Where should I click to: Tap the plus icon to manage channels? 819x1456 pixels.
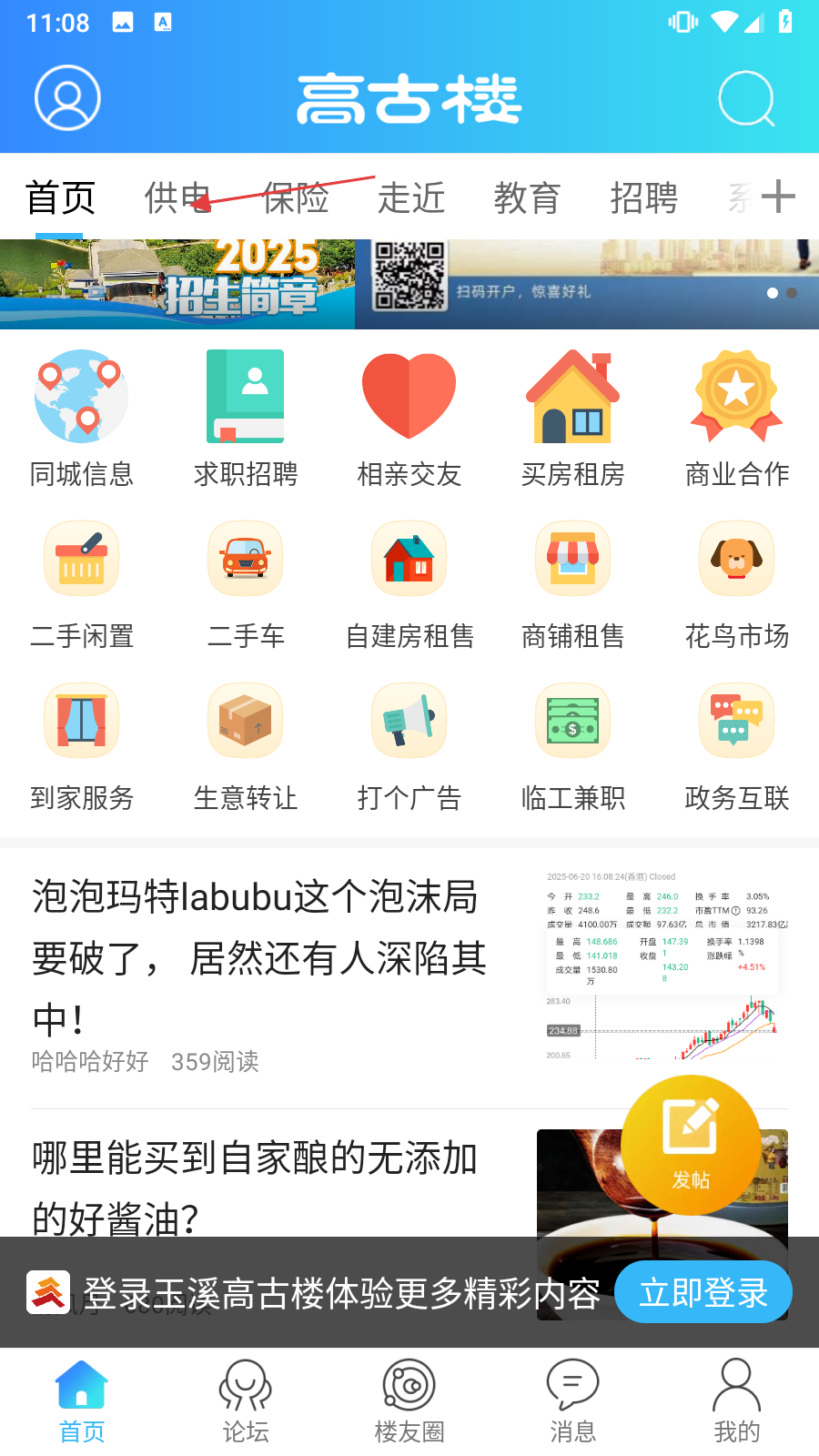(x=778, y=197)
